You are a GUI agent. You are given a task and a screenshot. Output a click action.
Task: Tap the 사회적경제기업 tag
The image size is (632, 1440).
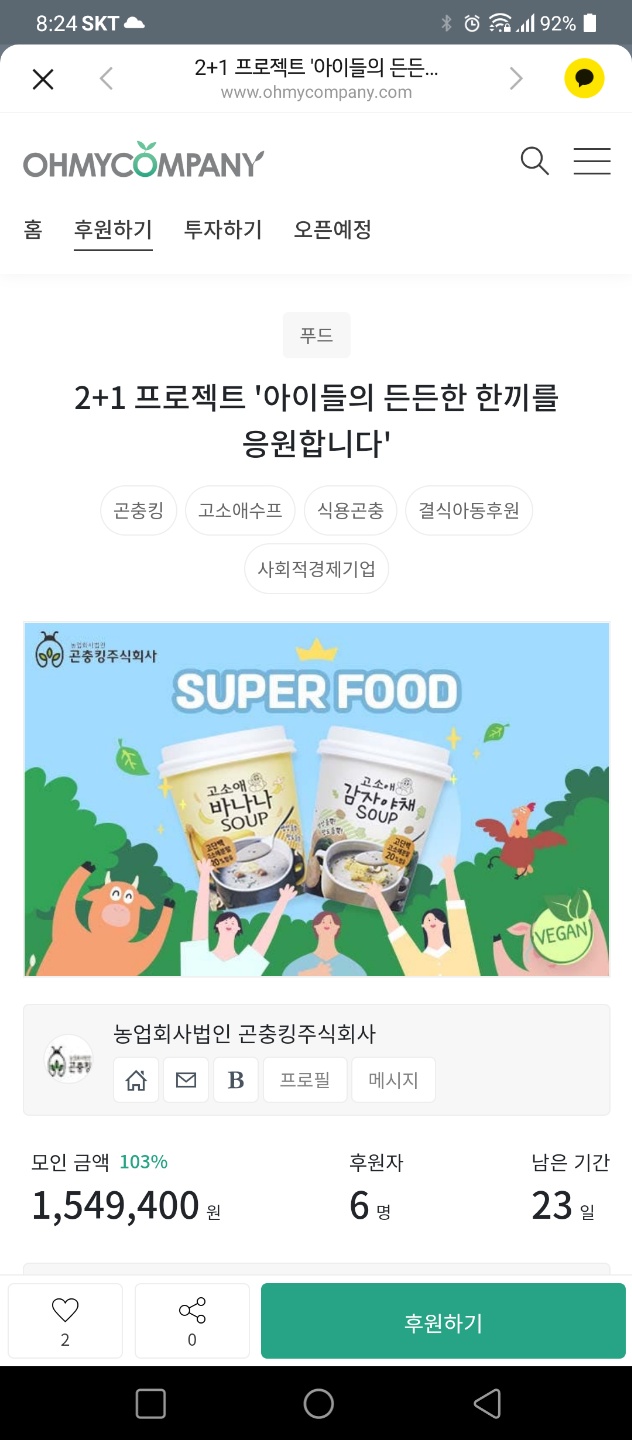316,570
